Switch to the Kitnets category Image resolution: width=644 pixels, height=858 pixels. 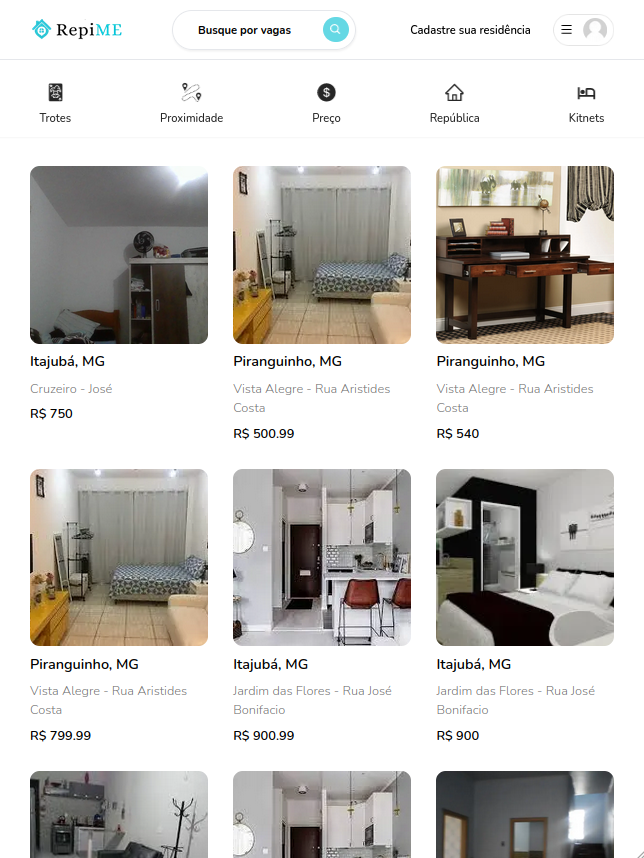tap(586, 103)
